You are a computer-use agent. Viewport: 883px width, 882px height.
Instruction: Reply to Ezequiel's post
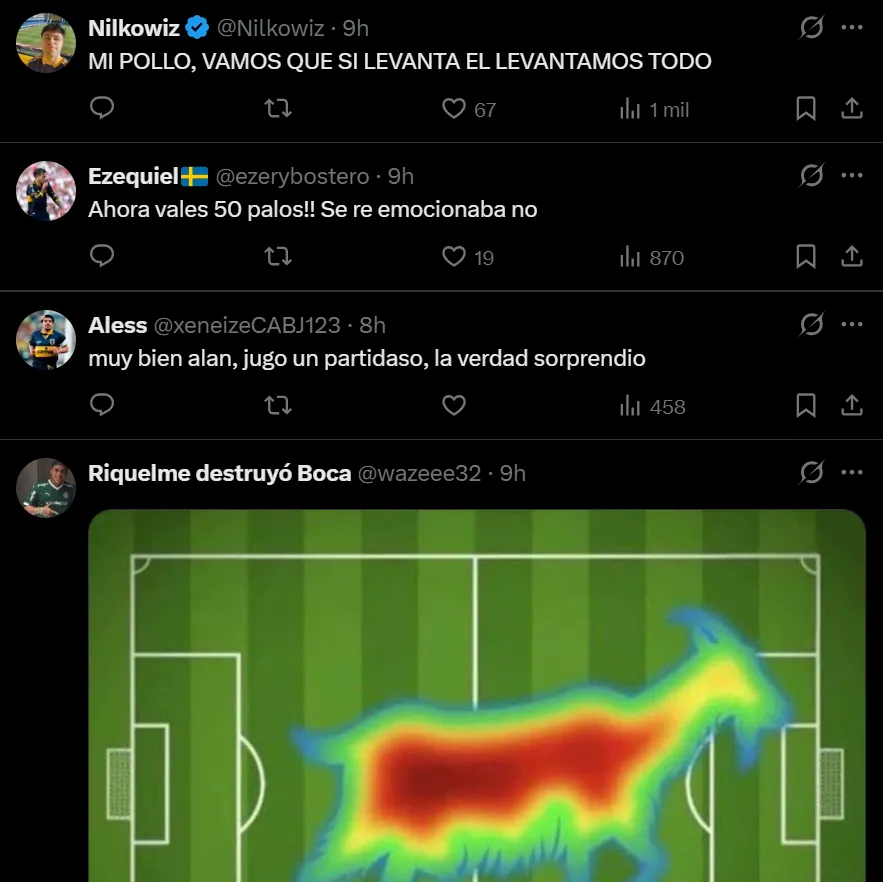[102, 257]
